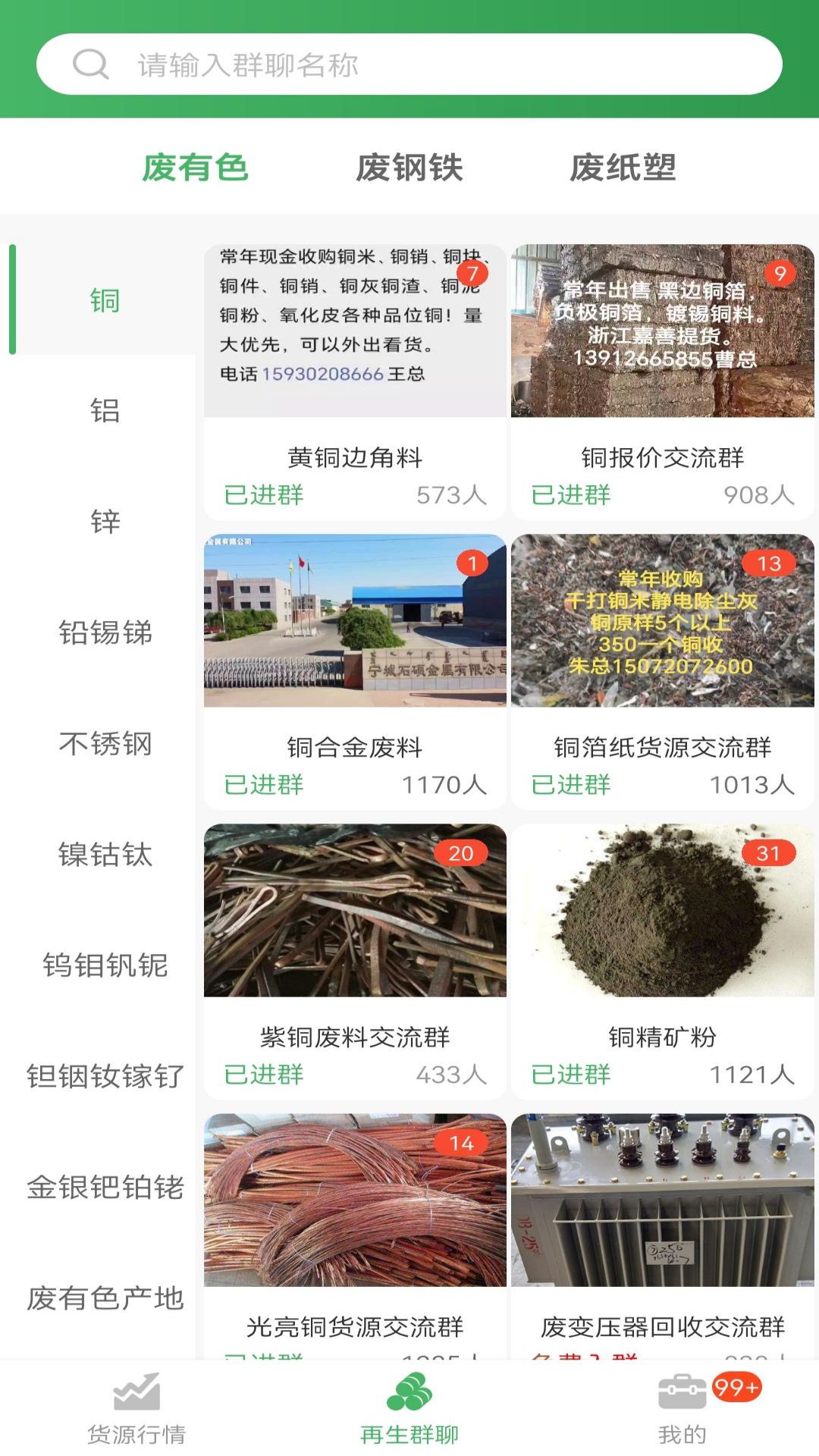The height and width of the screenshot is (1456, 819).
Task: Tap the group chat name search field
Action: [409, 64]
